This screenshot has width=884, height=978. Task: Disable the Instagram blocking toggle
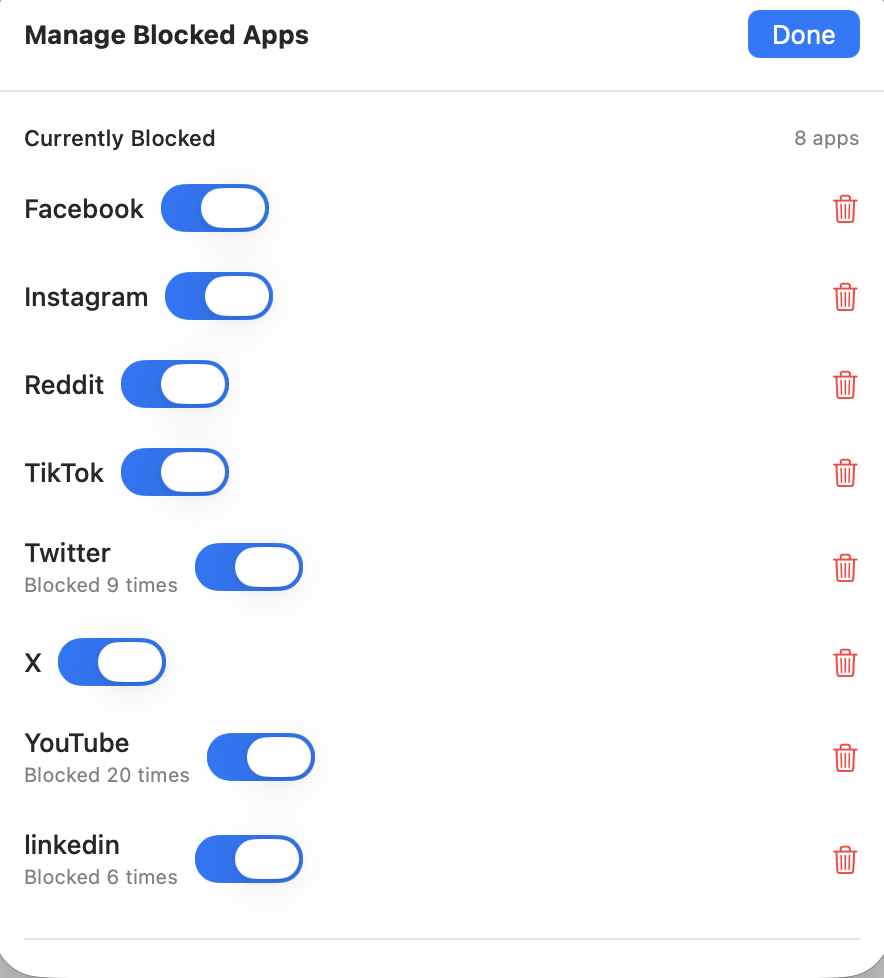(x=218, y=296)
